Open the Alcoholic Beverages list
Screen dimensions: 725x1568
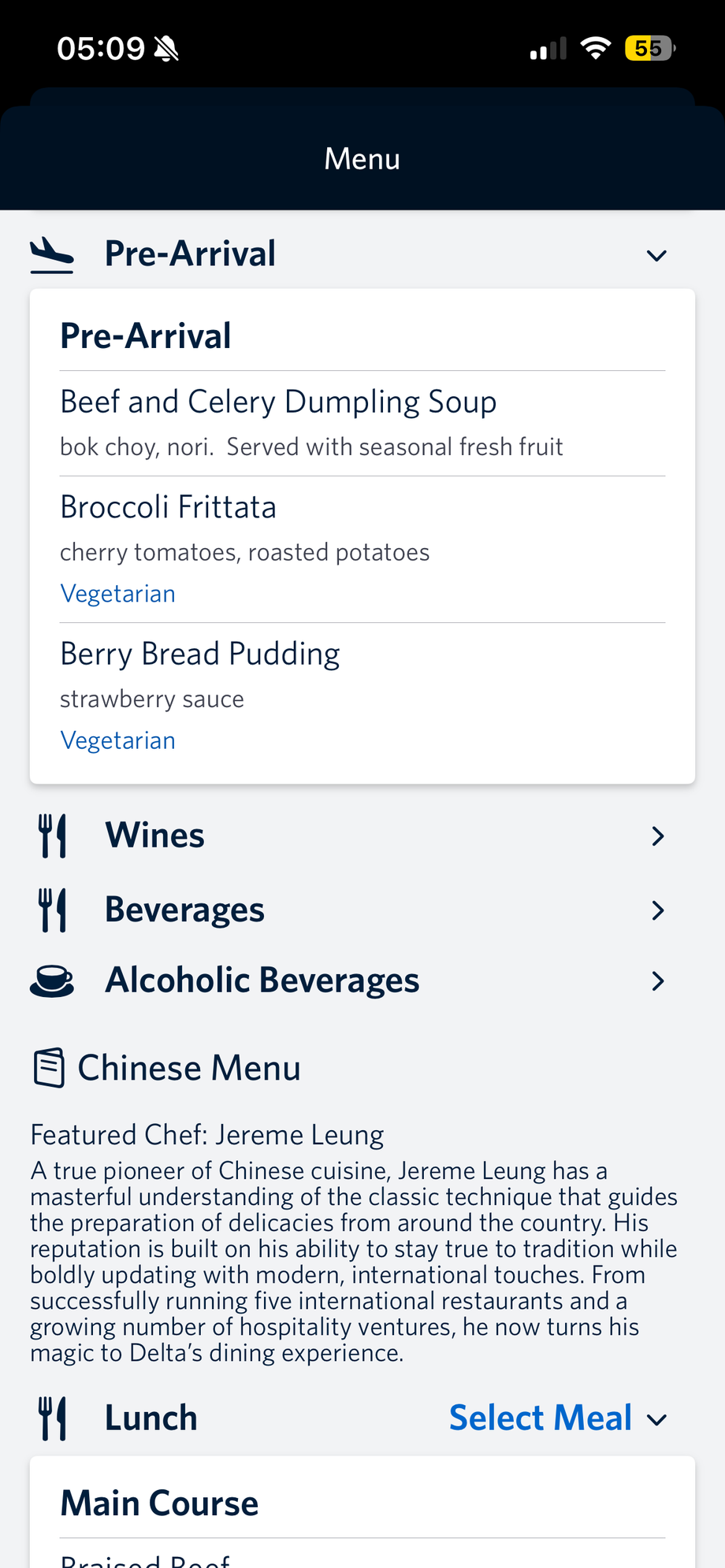click(x=658, y=980)
